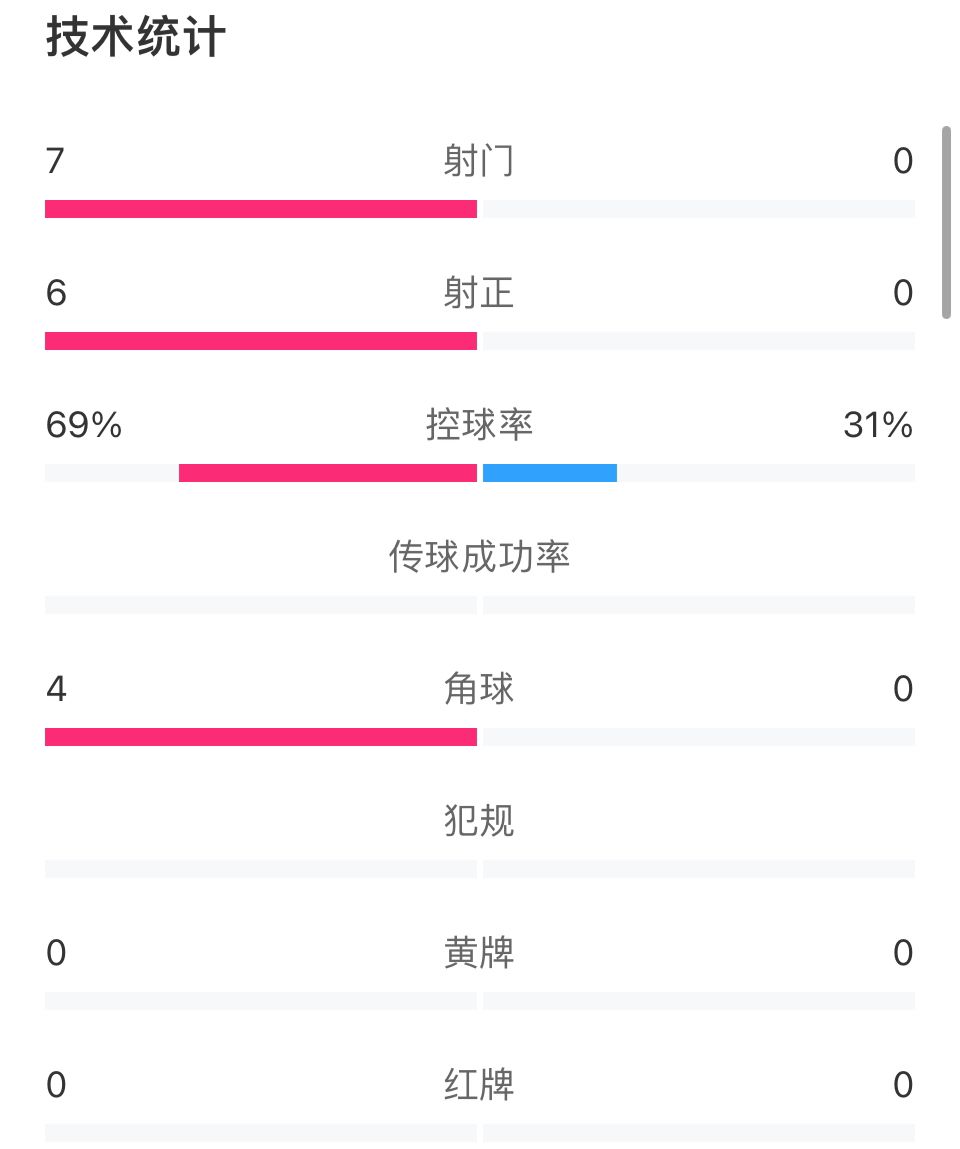Viewport: 960px width, 1149px height.
Task: Click the 红牌 red cards label
Action: coord(480,1085)
